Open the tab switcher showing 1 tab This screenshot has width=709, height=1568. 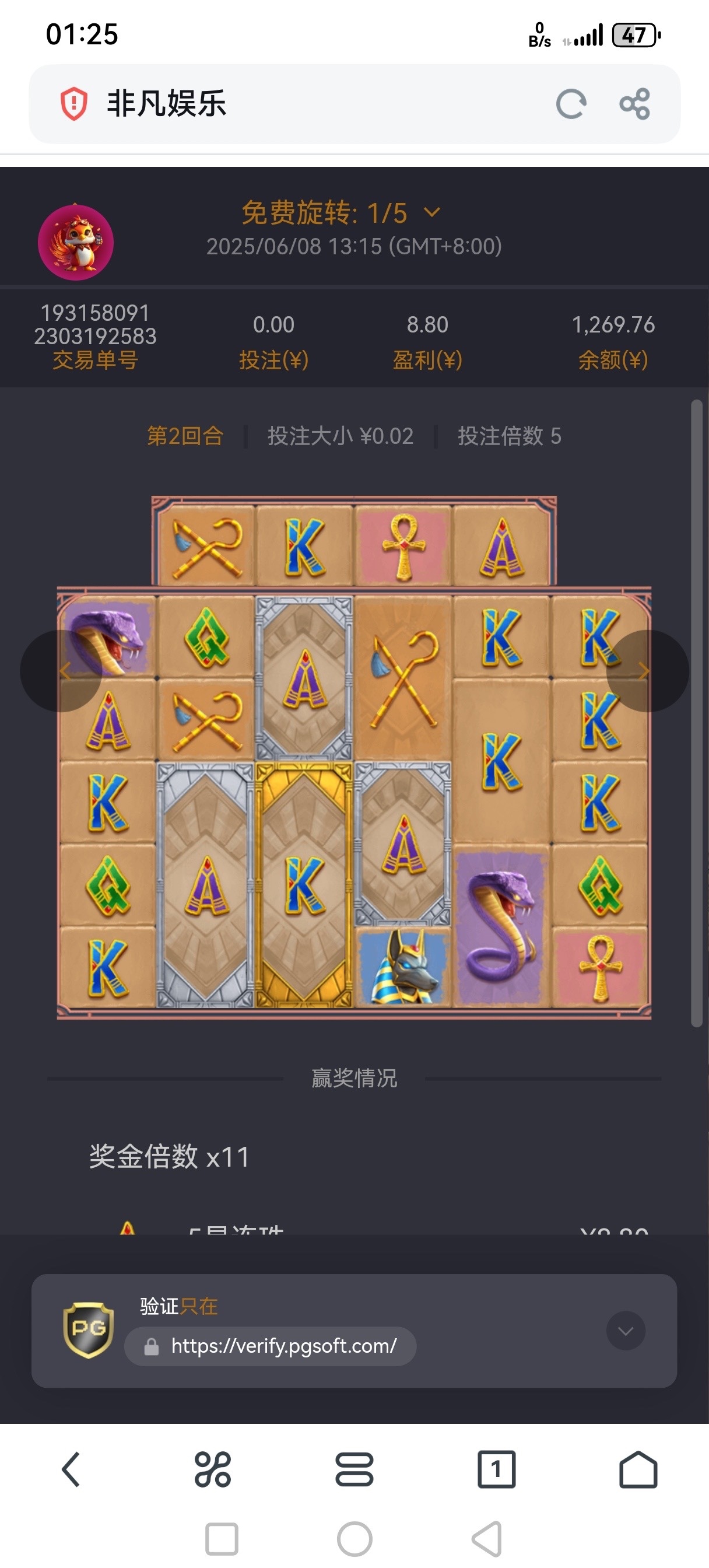pos(496,1469)
